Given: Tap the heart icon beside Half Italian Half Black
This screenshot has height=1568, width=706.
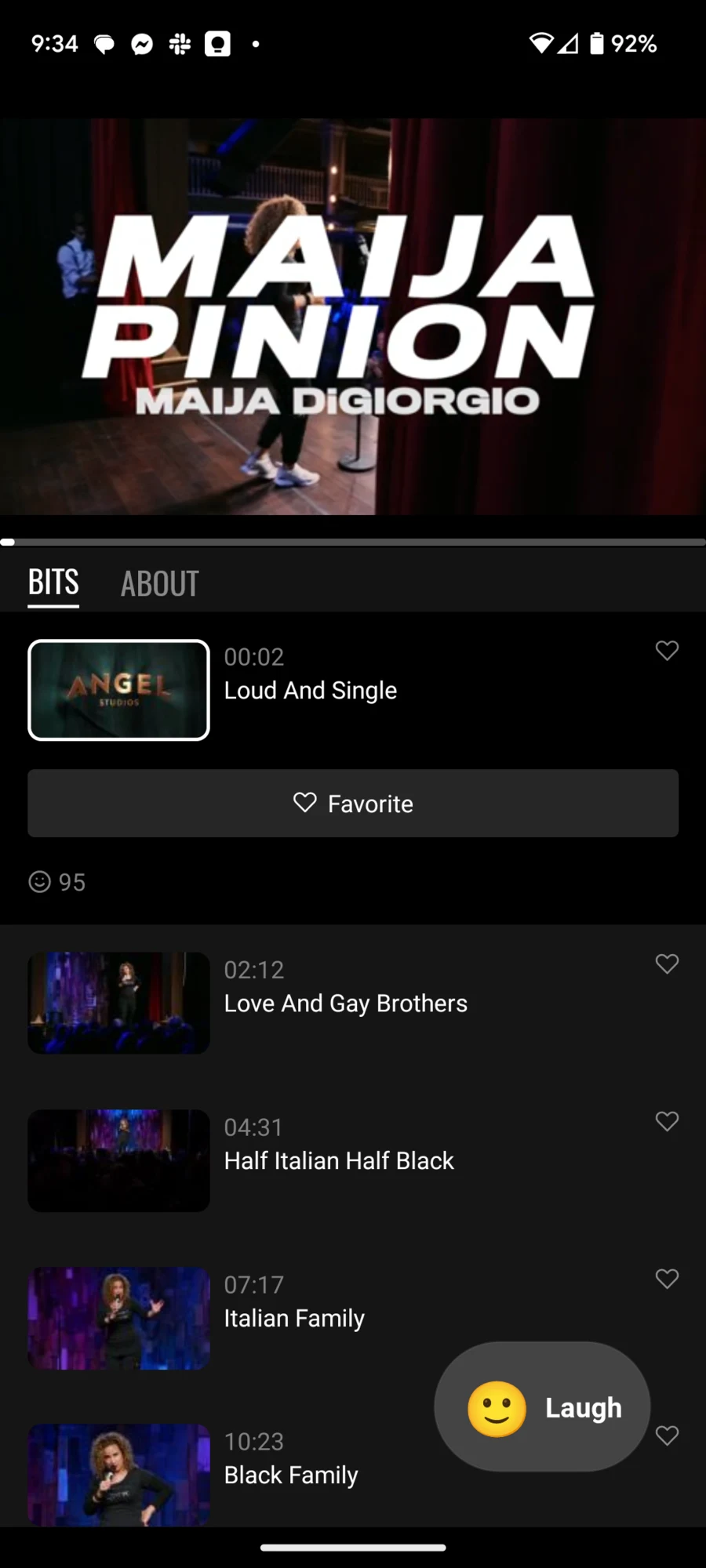Looking at the screenshot, I should (x=667, y=1121).
